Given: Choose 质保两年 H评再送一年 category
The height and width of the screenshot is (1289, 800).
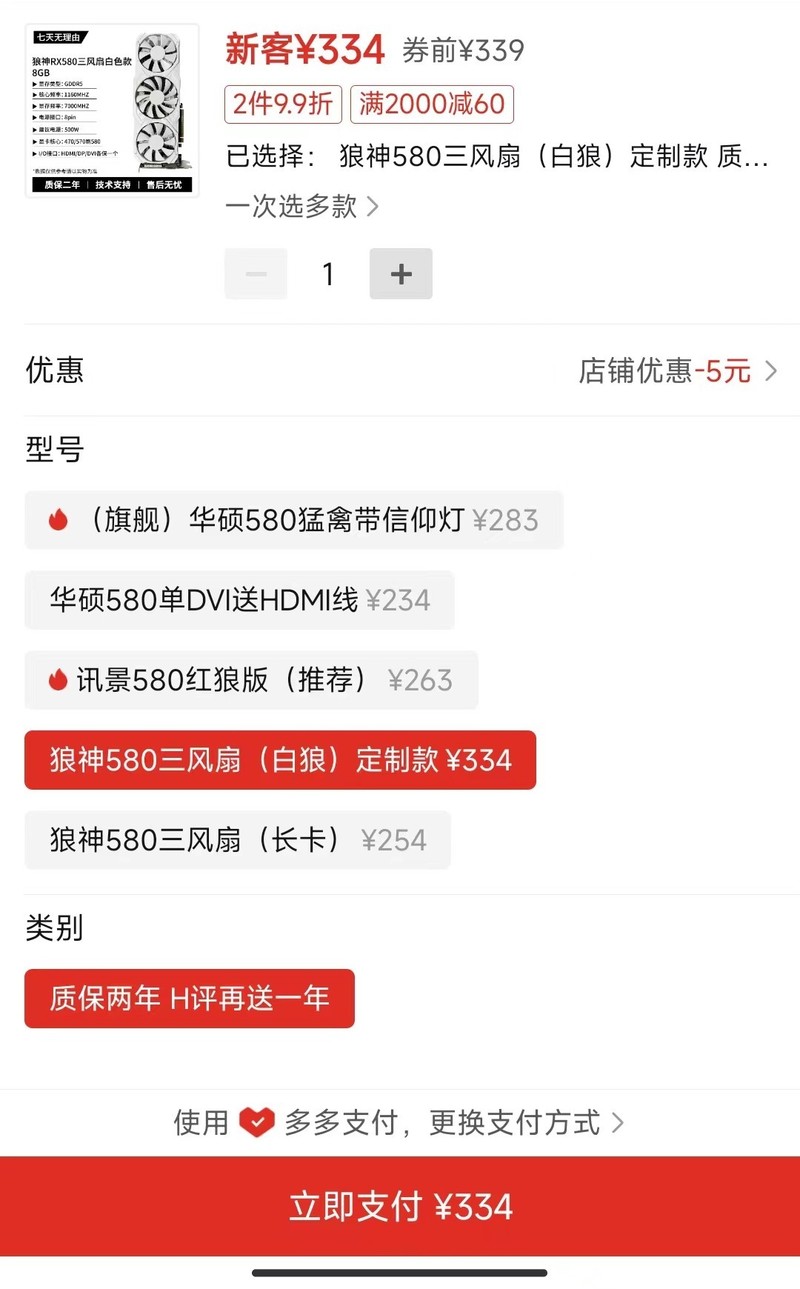Looking at the screenshot, I should tap(190, 998).
